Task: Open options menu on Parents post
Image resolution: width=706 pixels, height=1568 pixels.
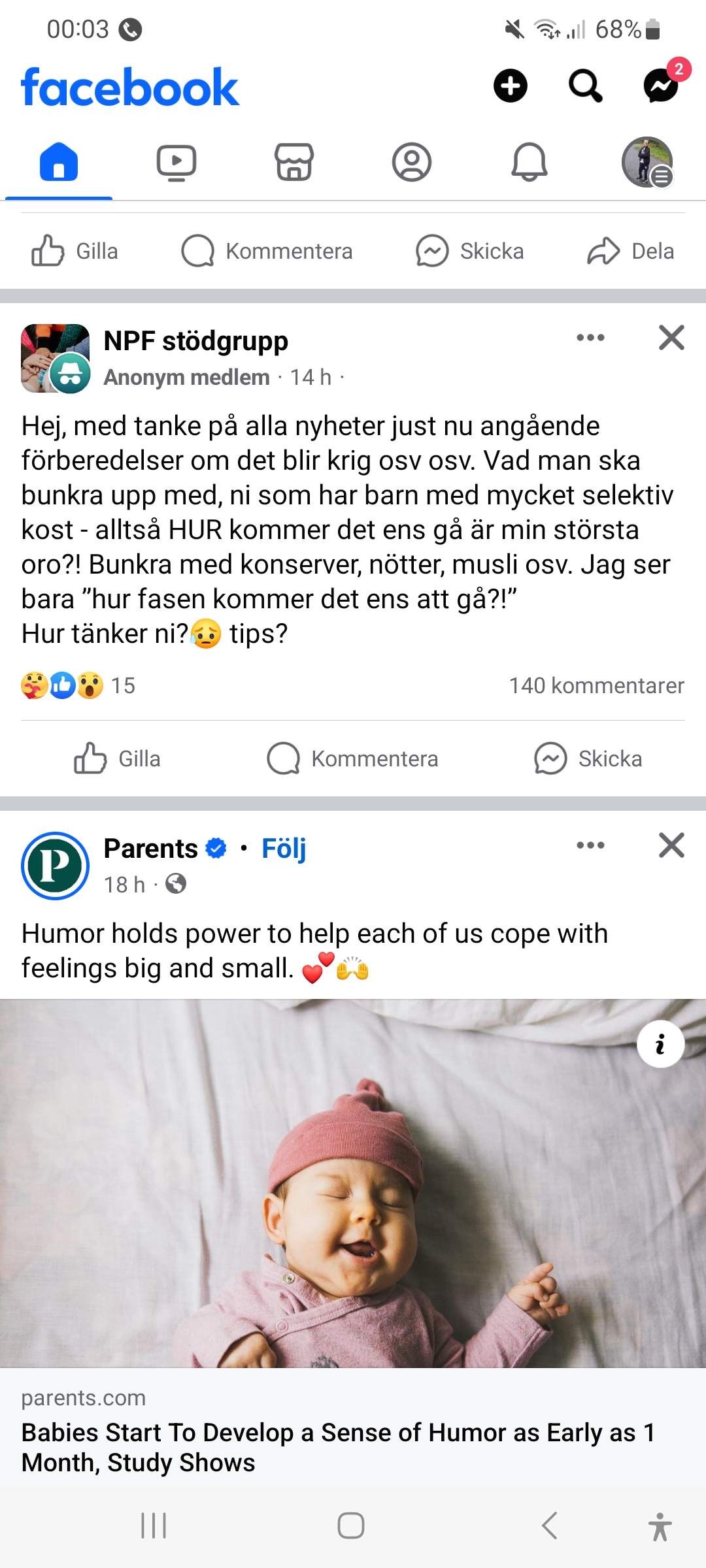Action: (x=590, y=845)
